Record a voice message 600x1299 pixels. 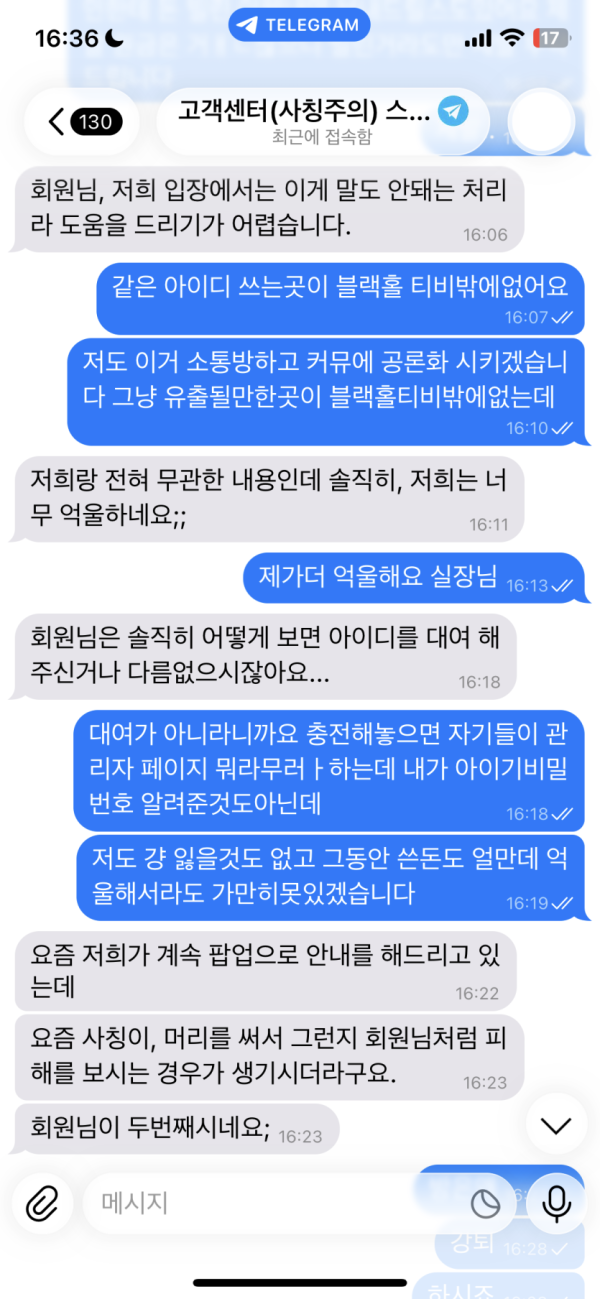[556, 1203]
